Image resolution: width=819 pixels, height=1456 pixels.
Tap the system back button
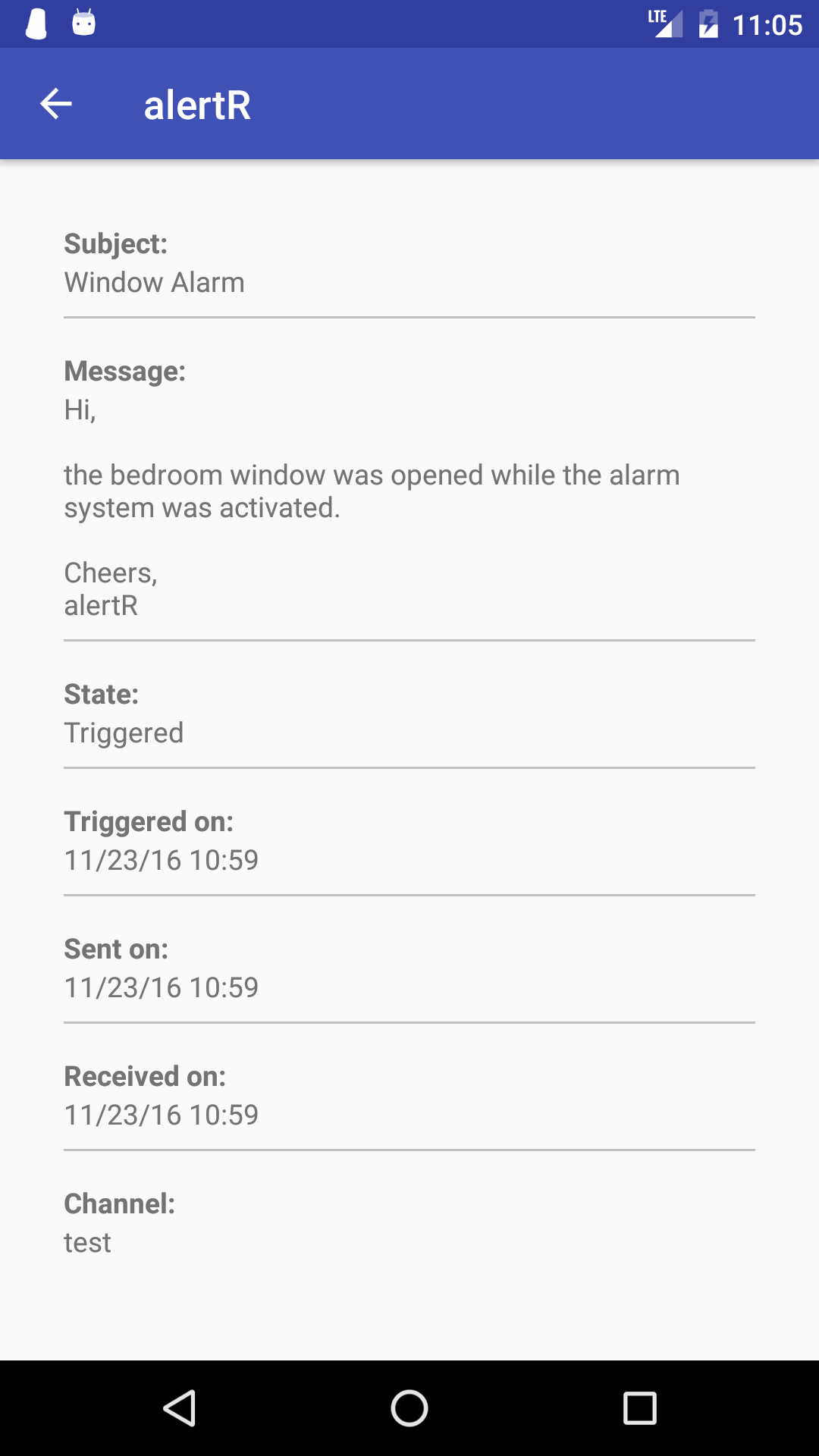click(180, 1408)
